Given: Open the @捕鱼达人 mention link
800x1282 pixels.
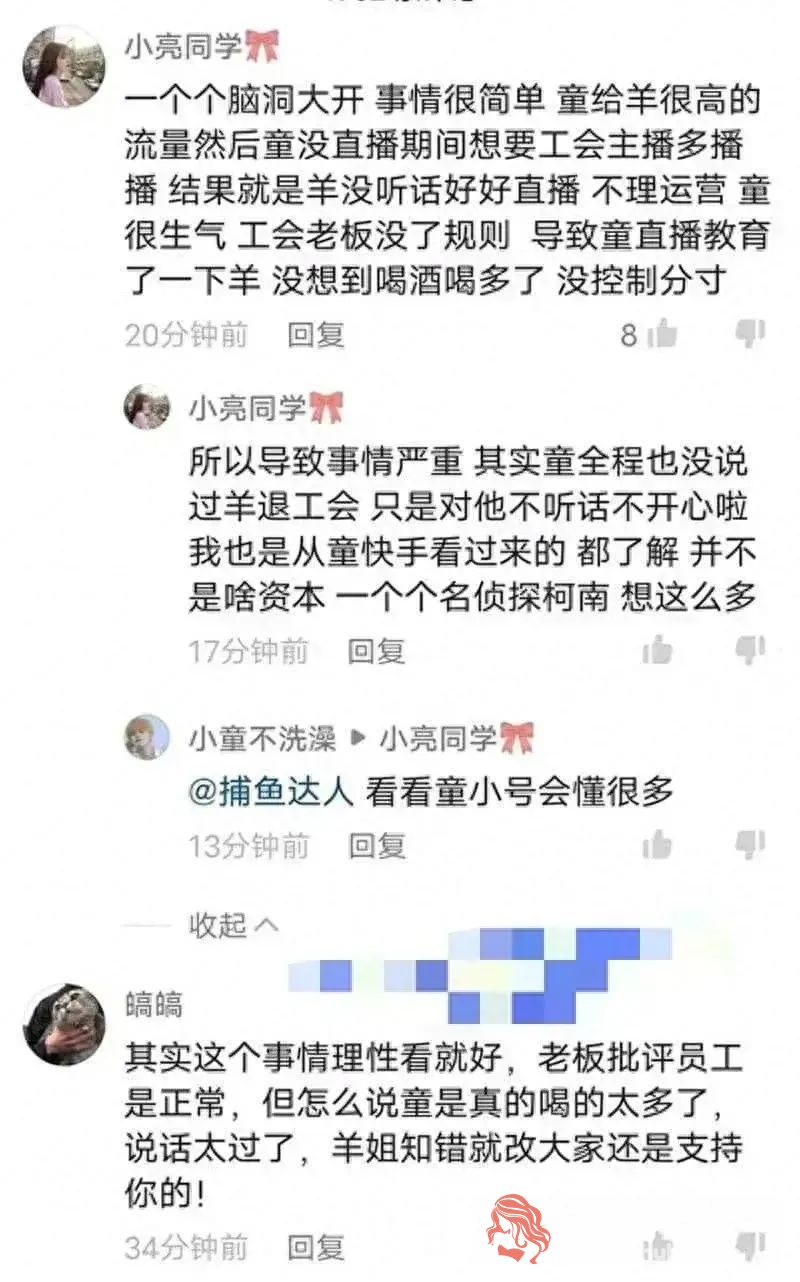Looking at the screenshot, I should pos(271,792).
